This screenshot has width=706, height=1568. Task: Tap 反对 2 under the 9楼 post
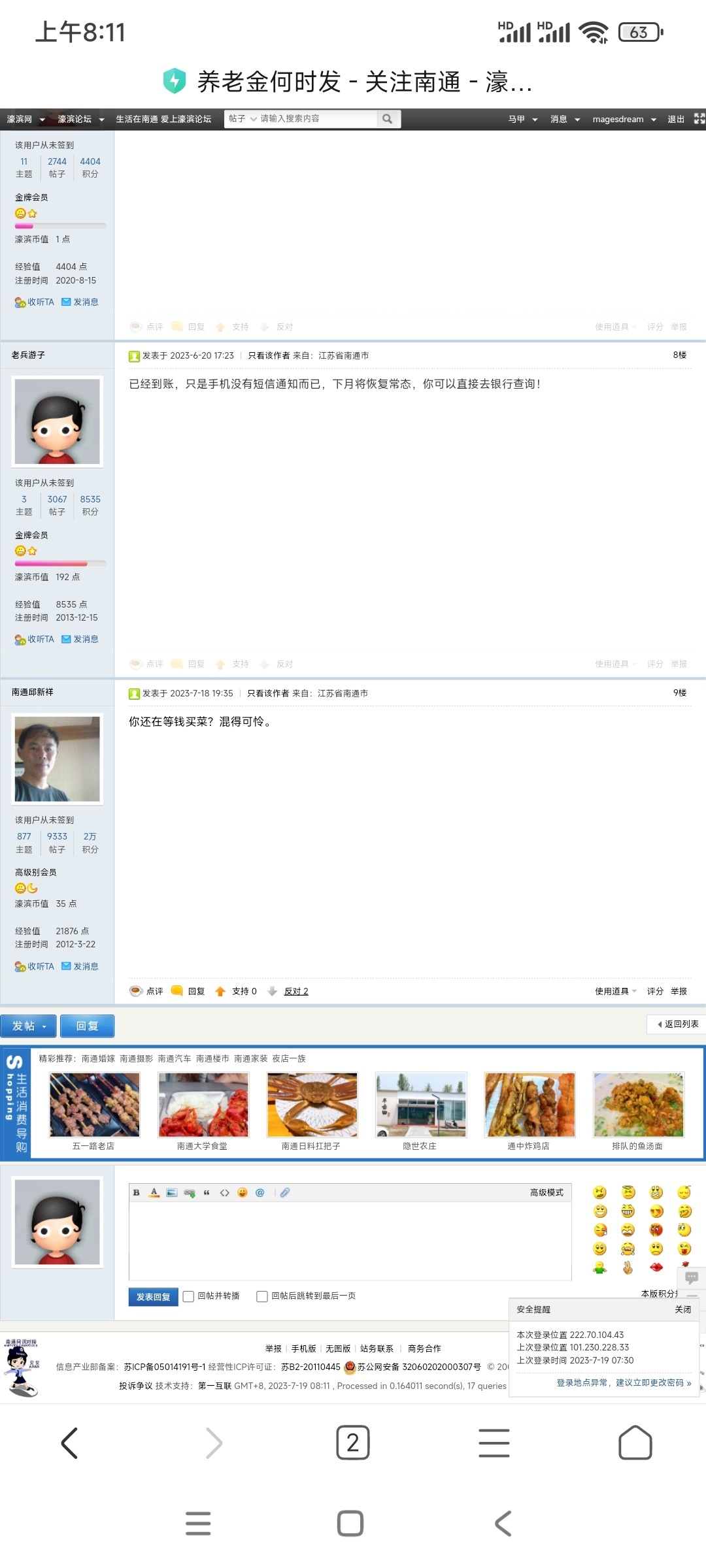[x=295, y=991]
